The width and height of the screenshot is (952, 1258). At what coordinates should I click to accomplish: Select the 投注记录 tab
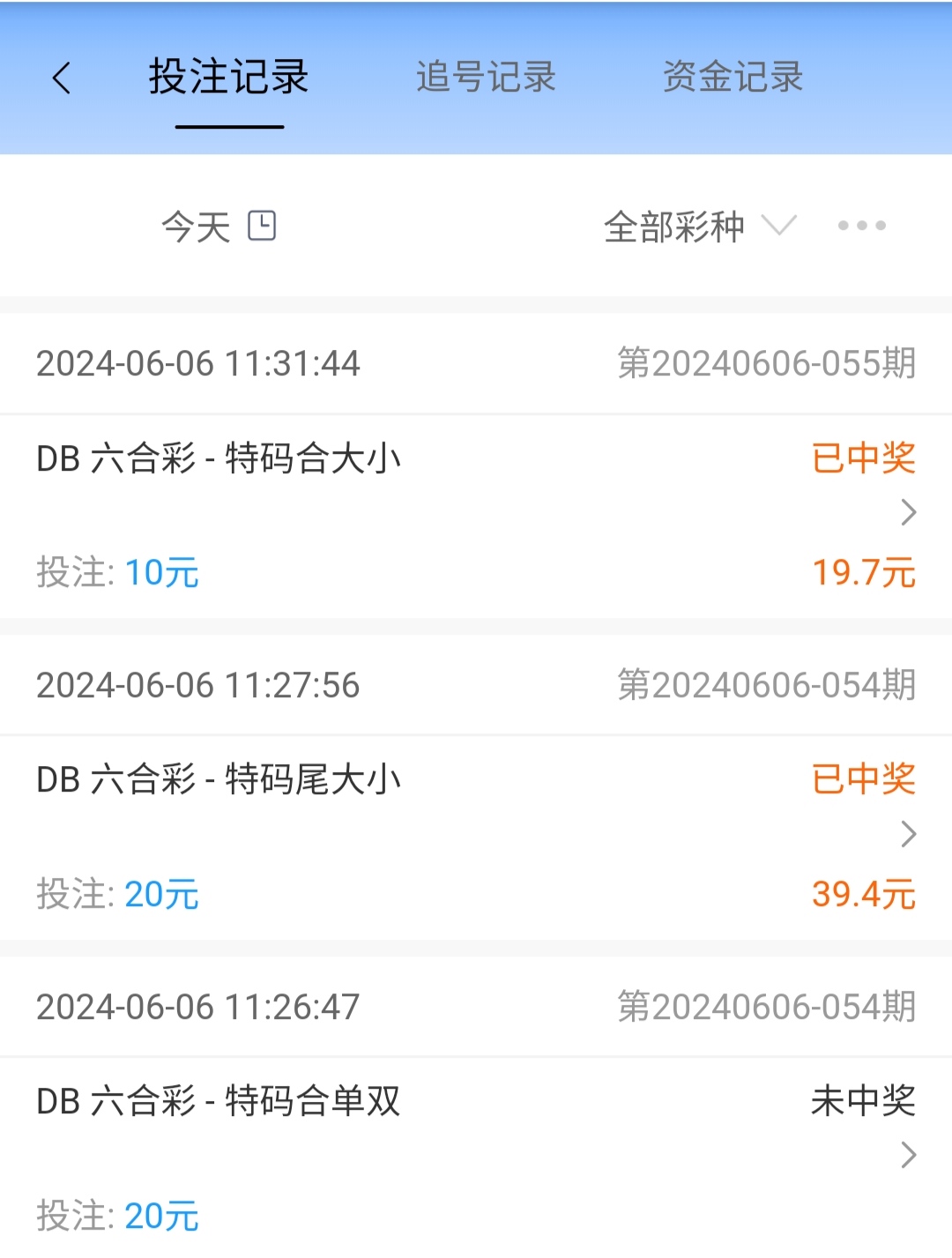point(228,78)
